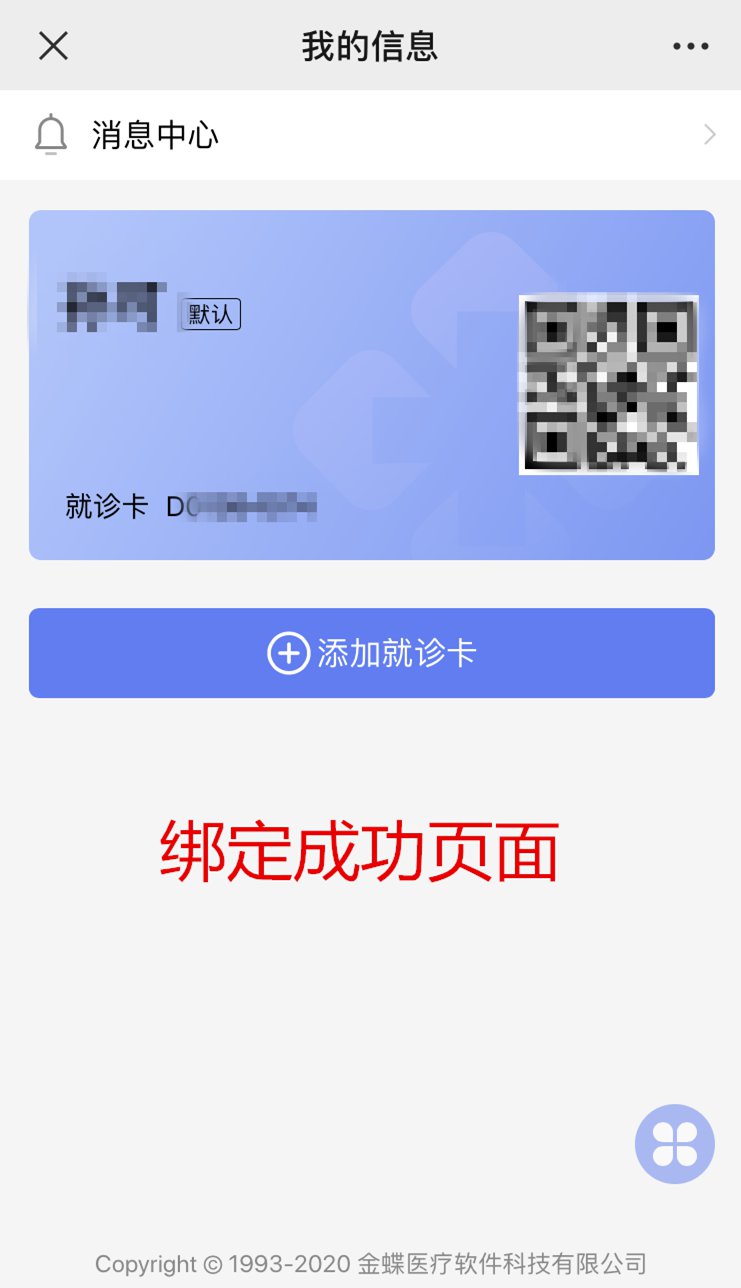The height and width of the screenshot is (1288, 741).
Task: Close the 我的信息 page
Action: [53, 46]
